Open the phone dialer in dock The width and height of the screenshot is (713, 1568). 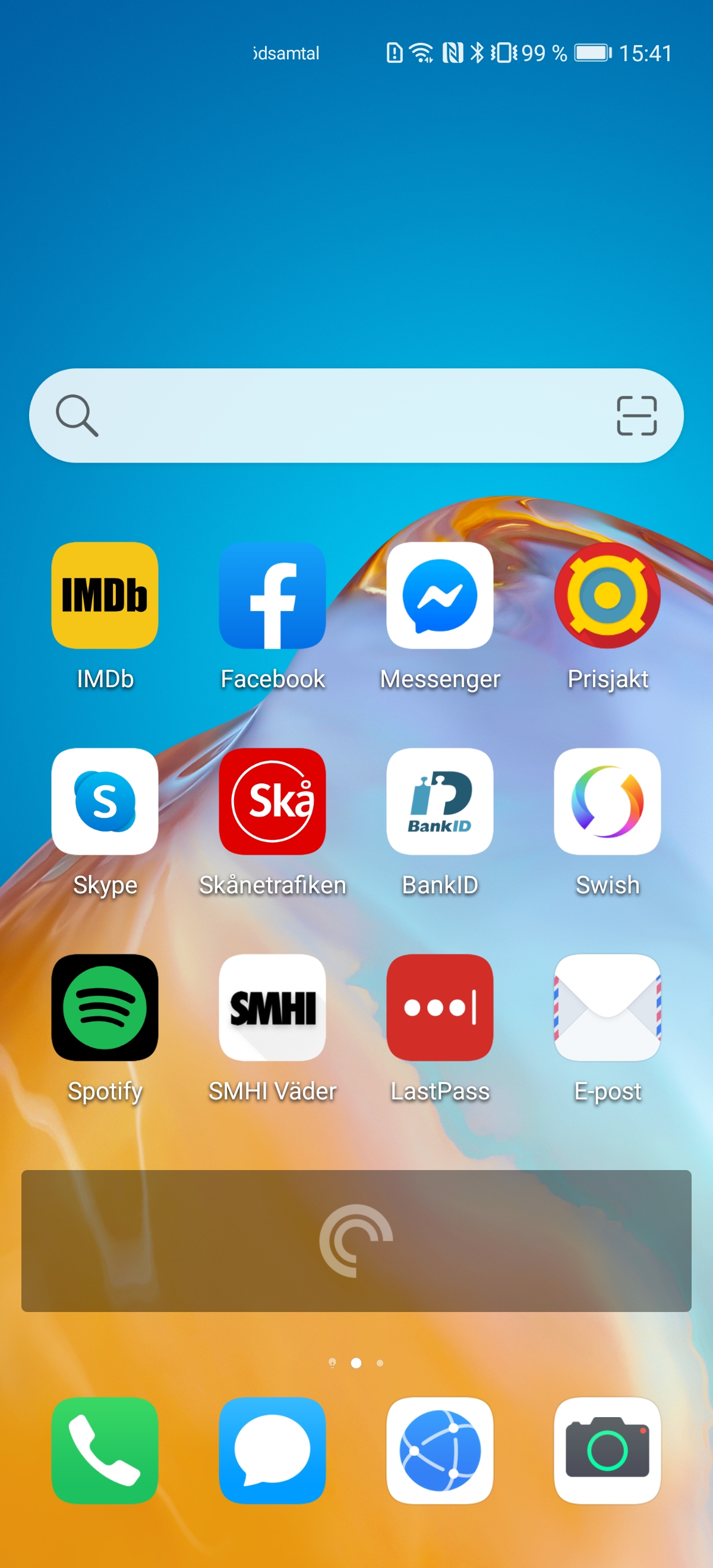[105, 1450]
